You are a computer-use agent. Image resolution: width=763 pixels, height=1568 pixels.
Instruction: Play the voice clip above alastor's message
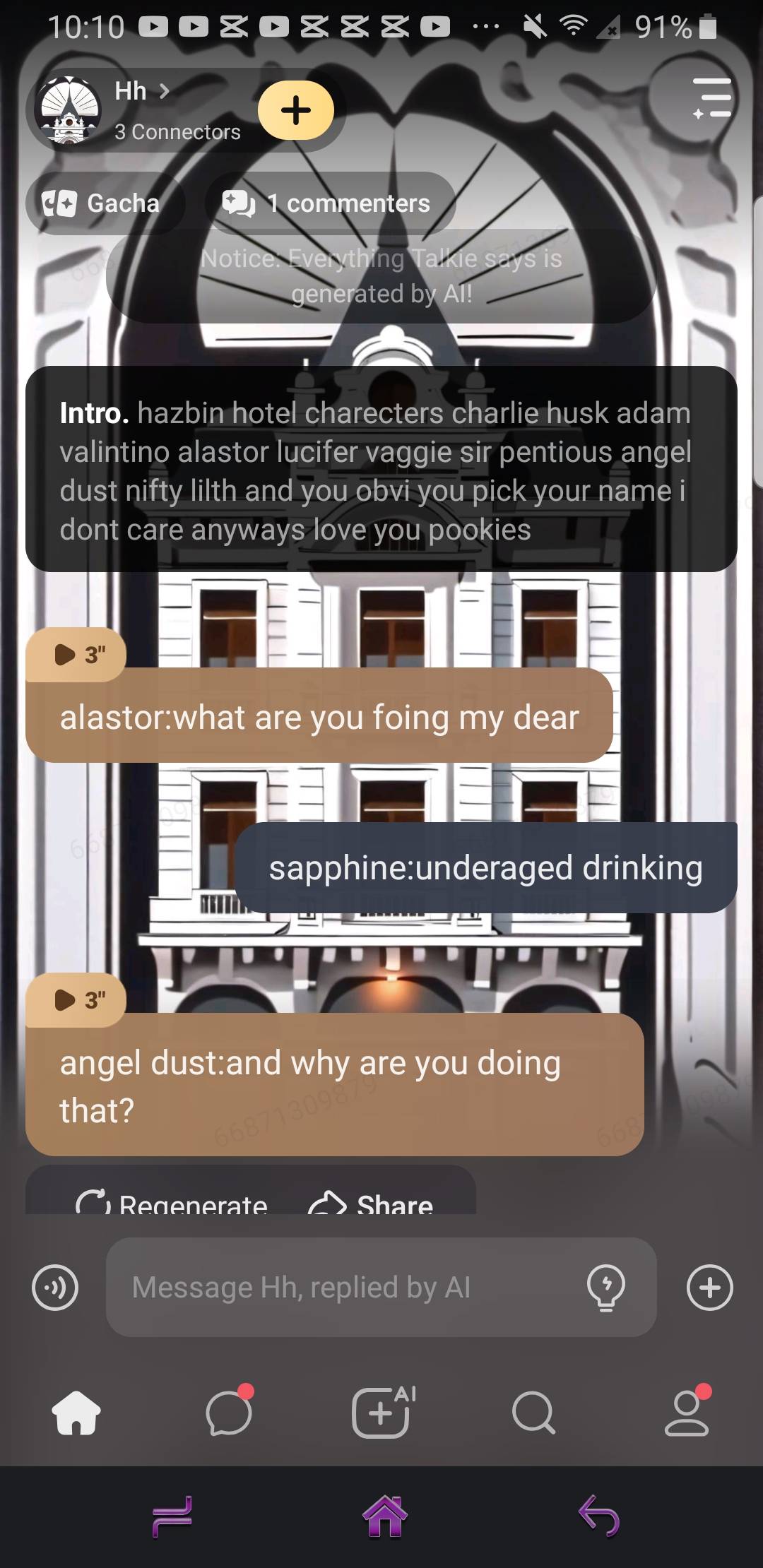pyautogui.click(x=76, y=655)
